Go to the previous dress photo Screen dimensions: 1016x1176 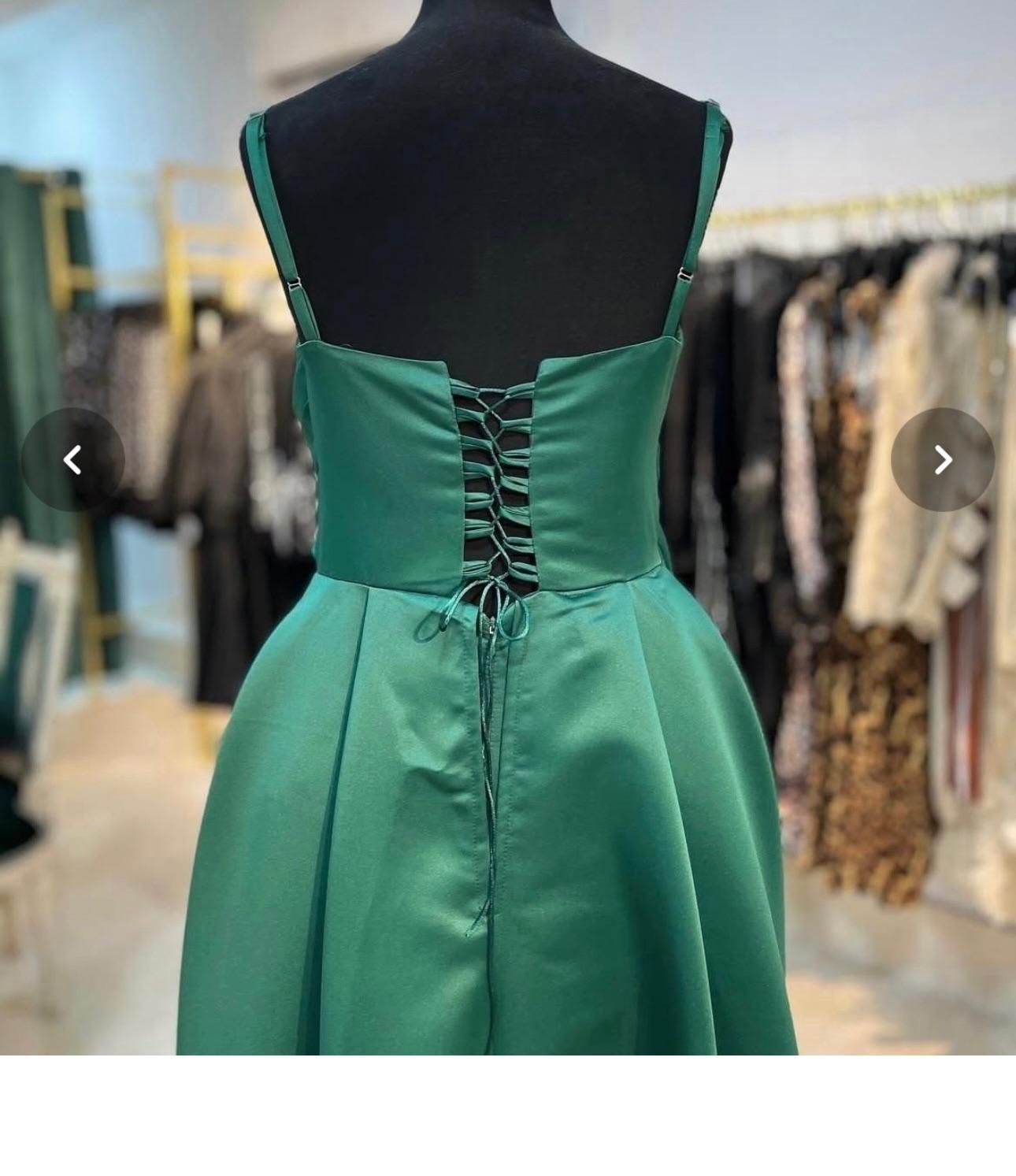[72, 460]
